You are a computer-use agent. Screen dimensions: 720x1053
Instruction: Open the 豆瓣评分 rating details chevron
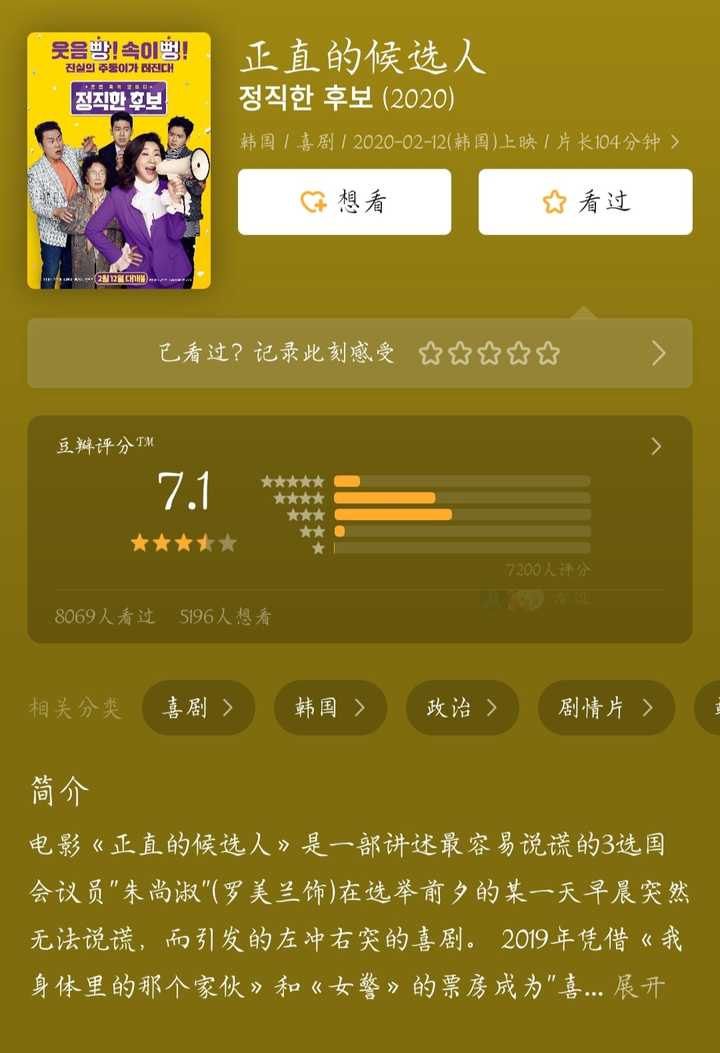click(656, 446)
